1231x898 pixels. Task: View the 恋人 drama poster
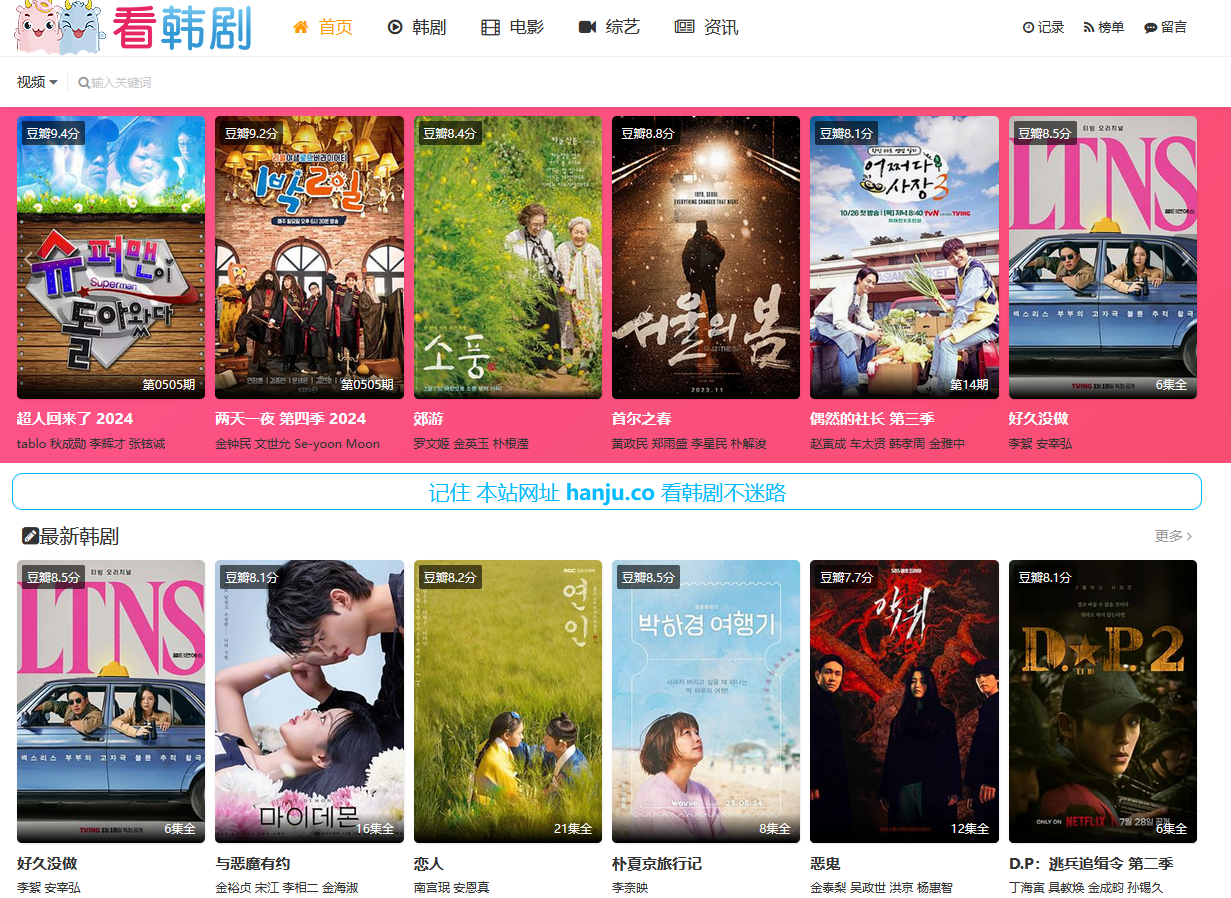click(507, 701)
